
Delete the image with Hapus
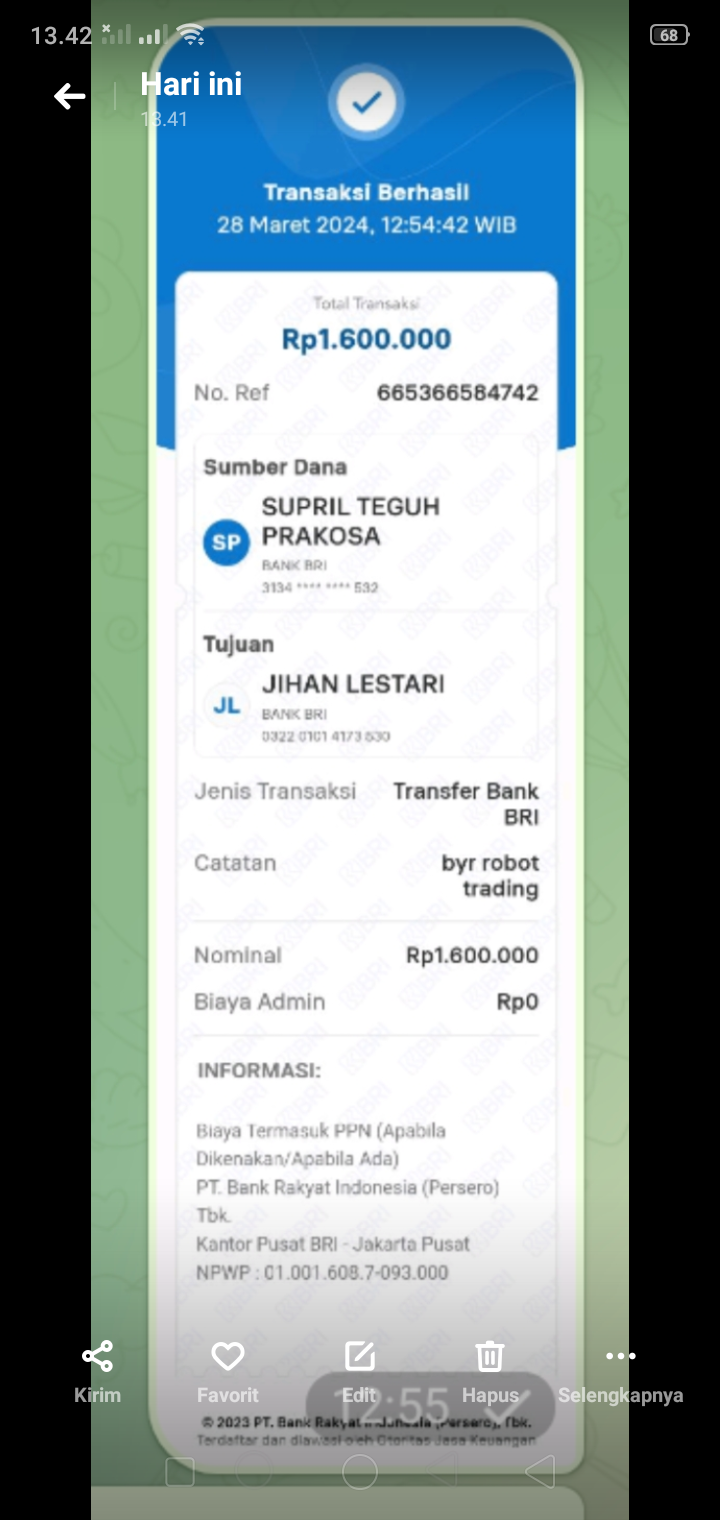pyautogui.click(x=490, y=1373)
